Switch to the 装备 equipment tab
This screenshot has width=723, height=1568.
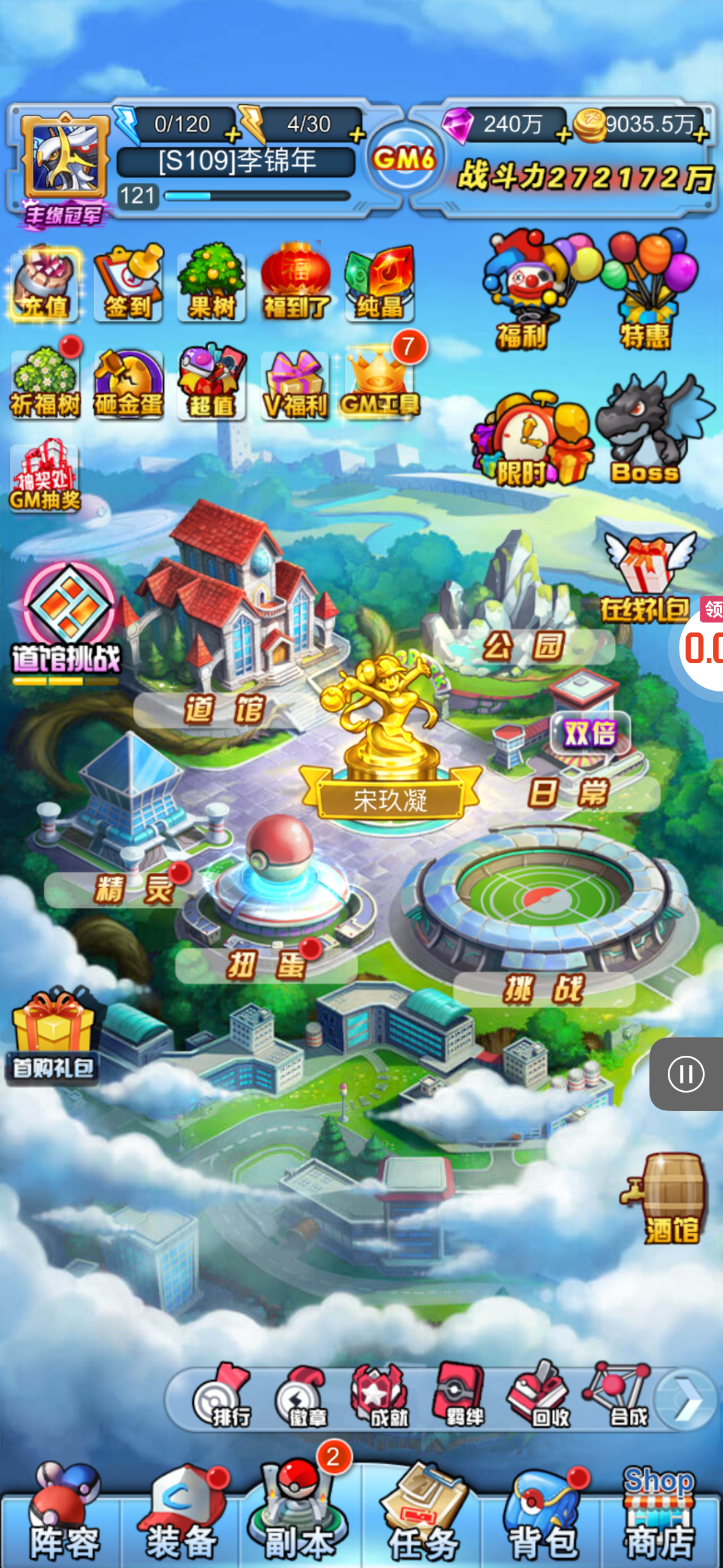[181, 1515]
